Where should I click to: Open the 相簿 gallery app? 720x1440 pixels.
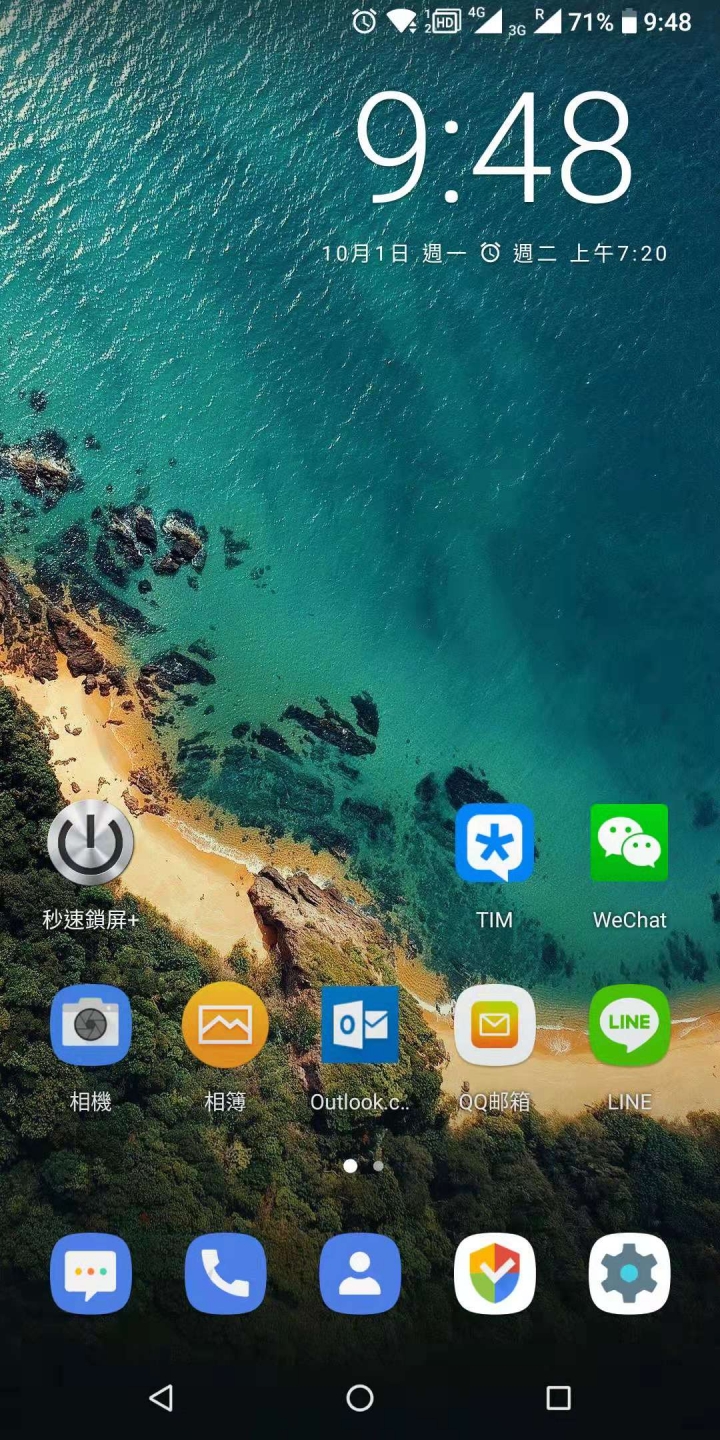[225, 1024]
